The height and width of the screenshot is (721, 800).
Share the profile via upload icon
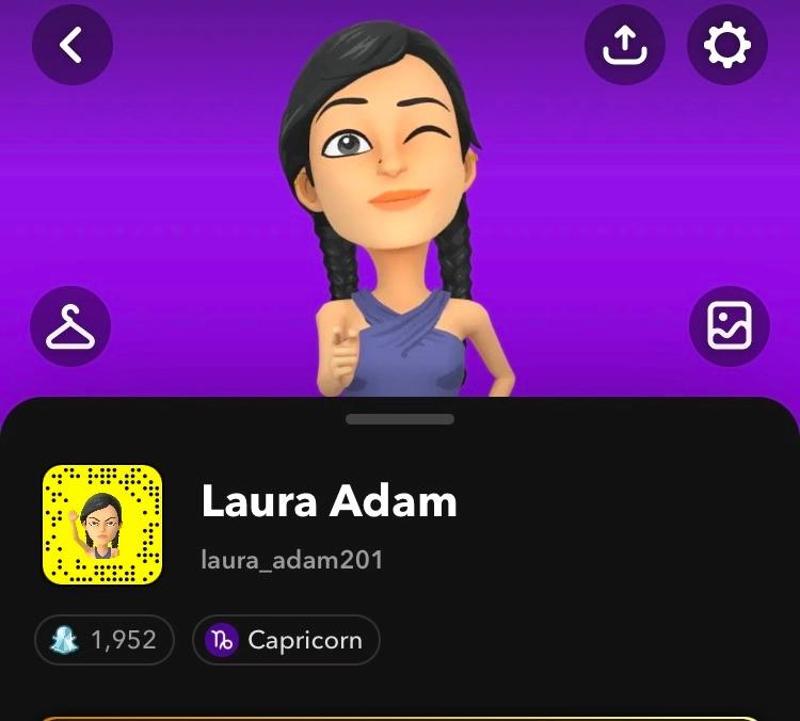[x=624, y=44]
